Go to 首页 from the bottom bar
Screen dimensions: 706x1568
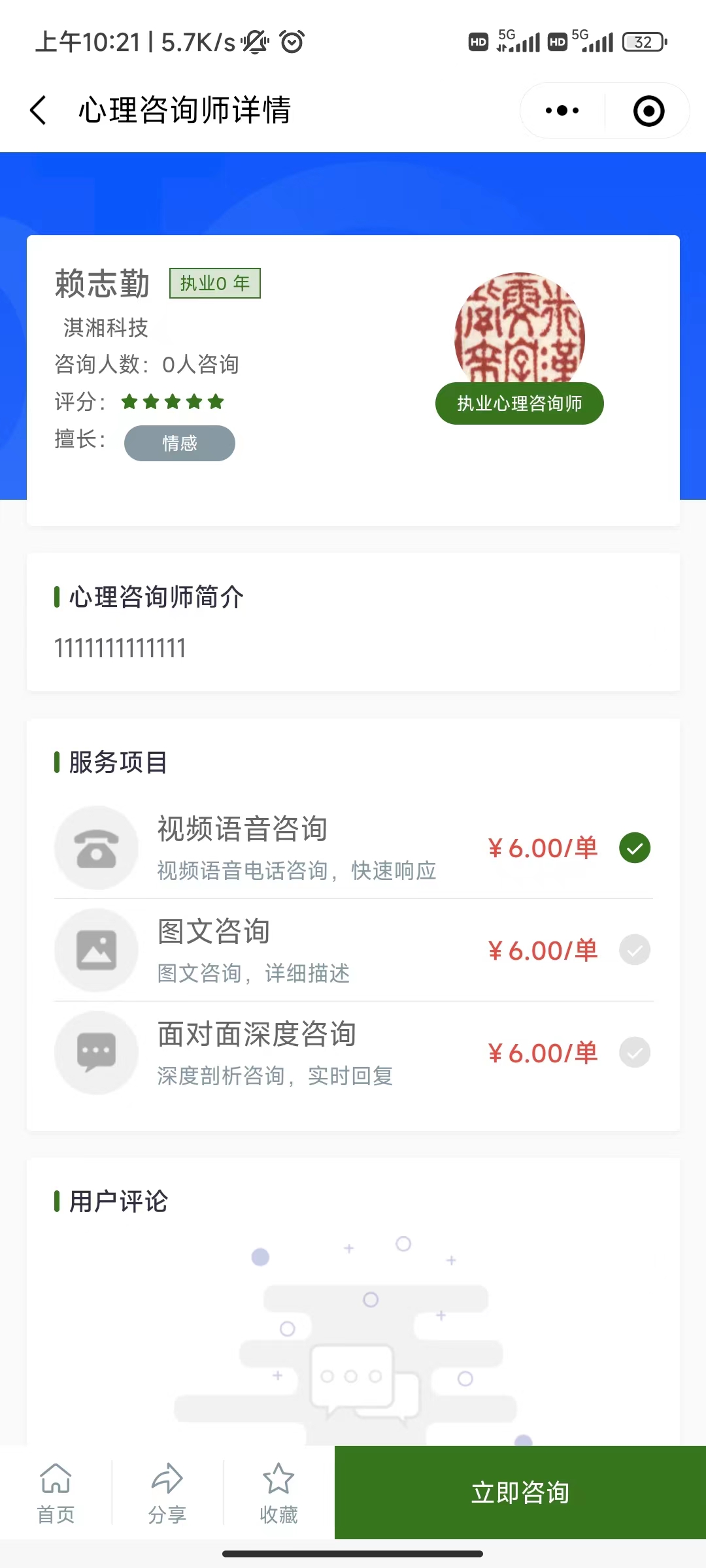click(56, 1493)
